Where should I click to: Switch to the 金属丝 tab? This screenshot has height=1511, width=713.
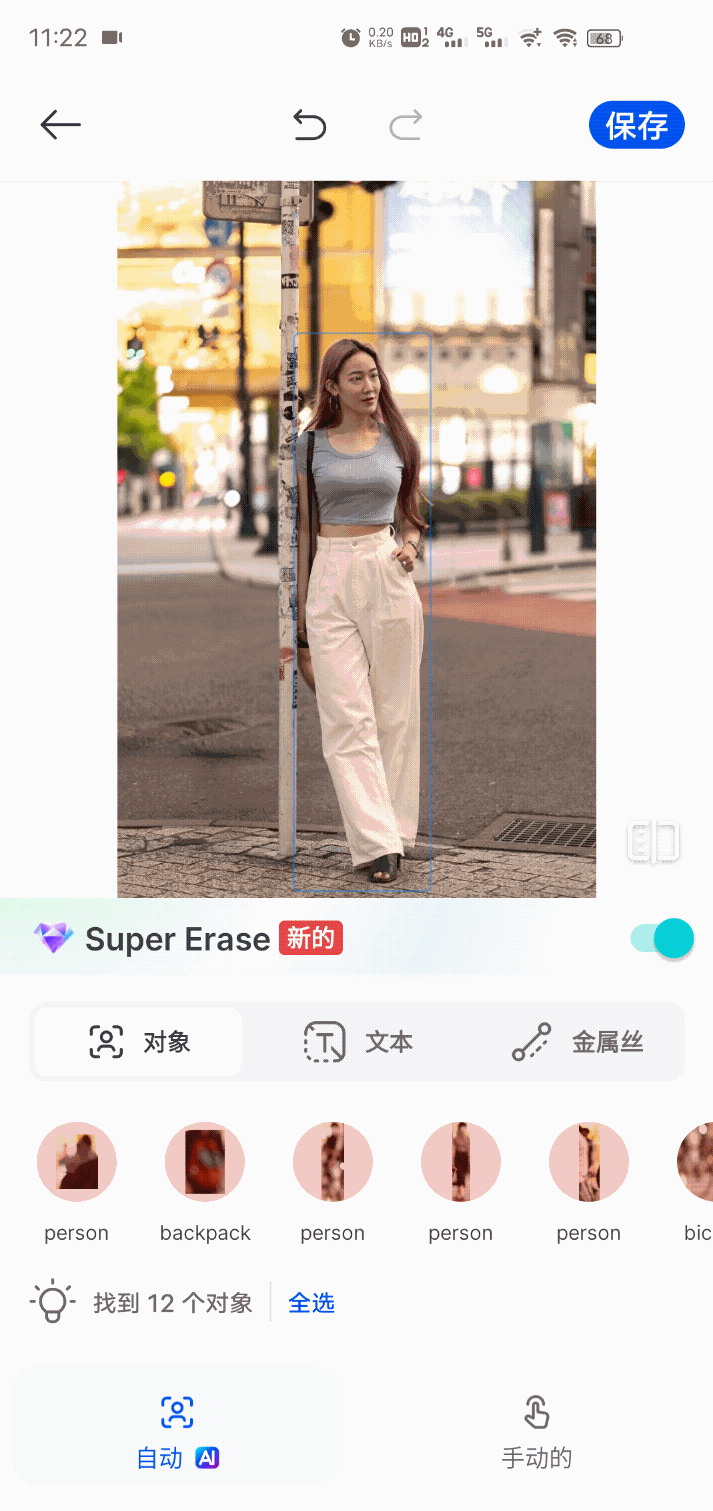[577, 1043]
